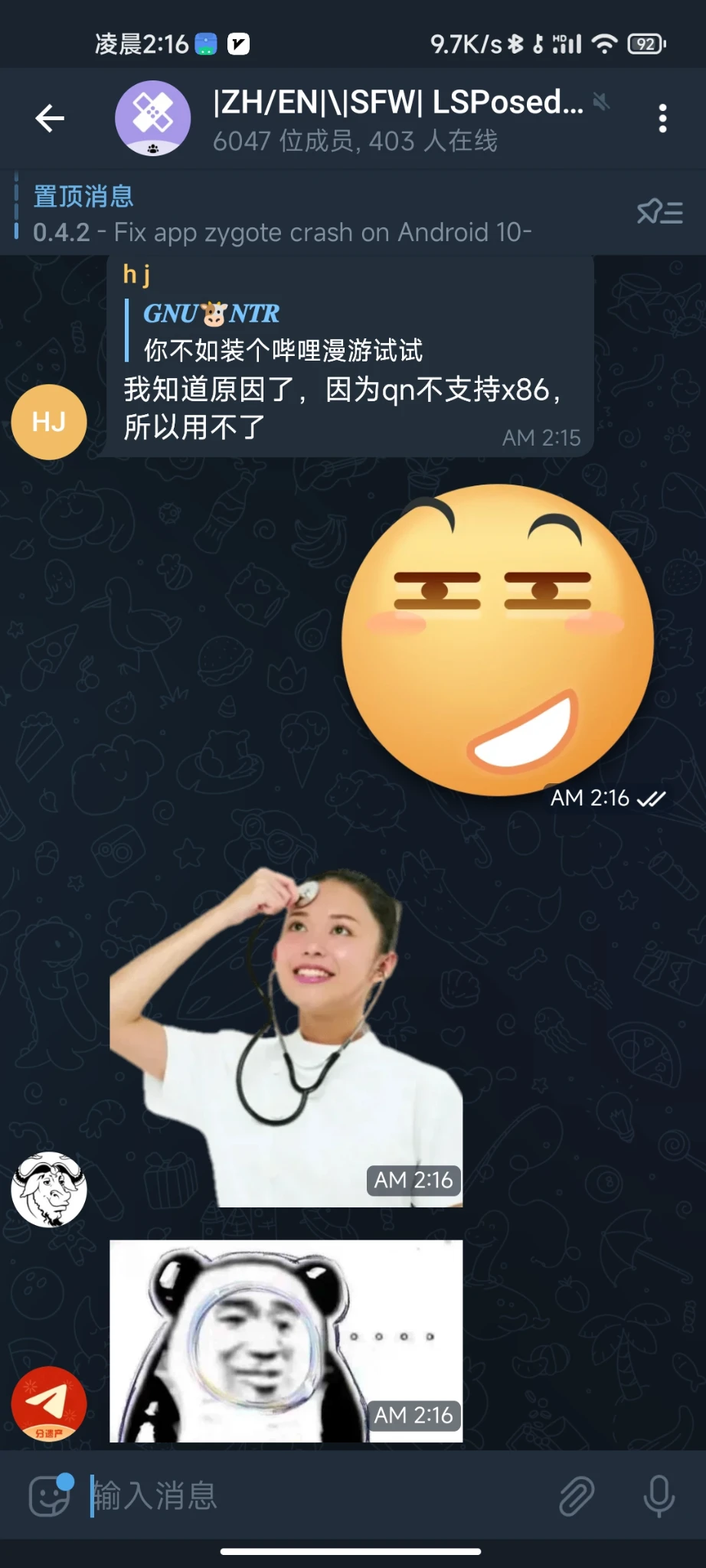Open the GNU head avatar profile

coord(49,1189)
